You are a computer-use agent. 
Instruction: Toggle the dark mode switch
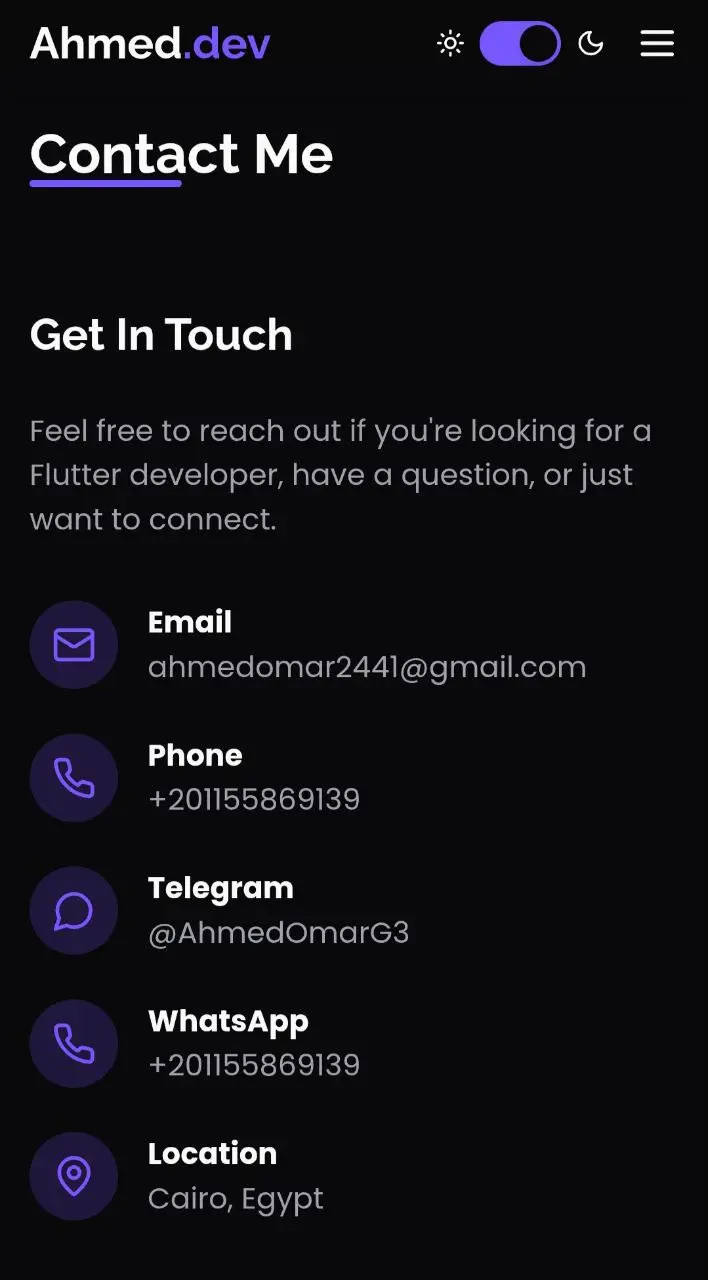coord(519,44)
